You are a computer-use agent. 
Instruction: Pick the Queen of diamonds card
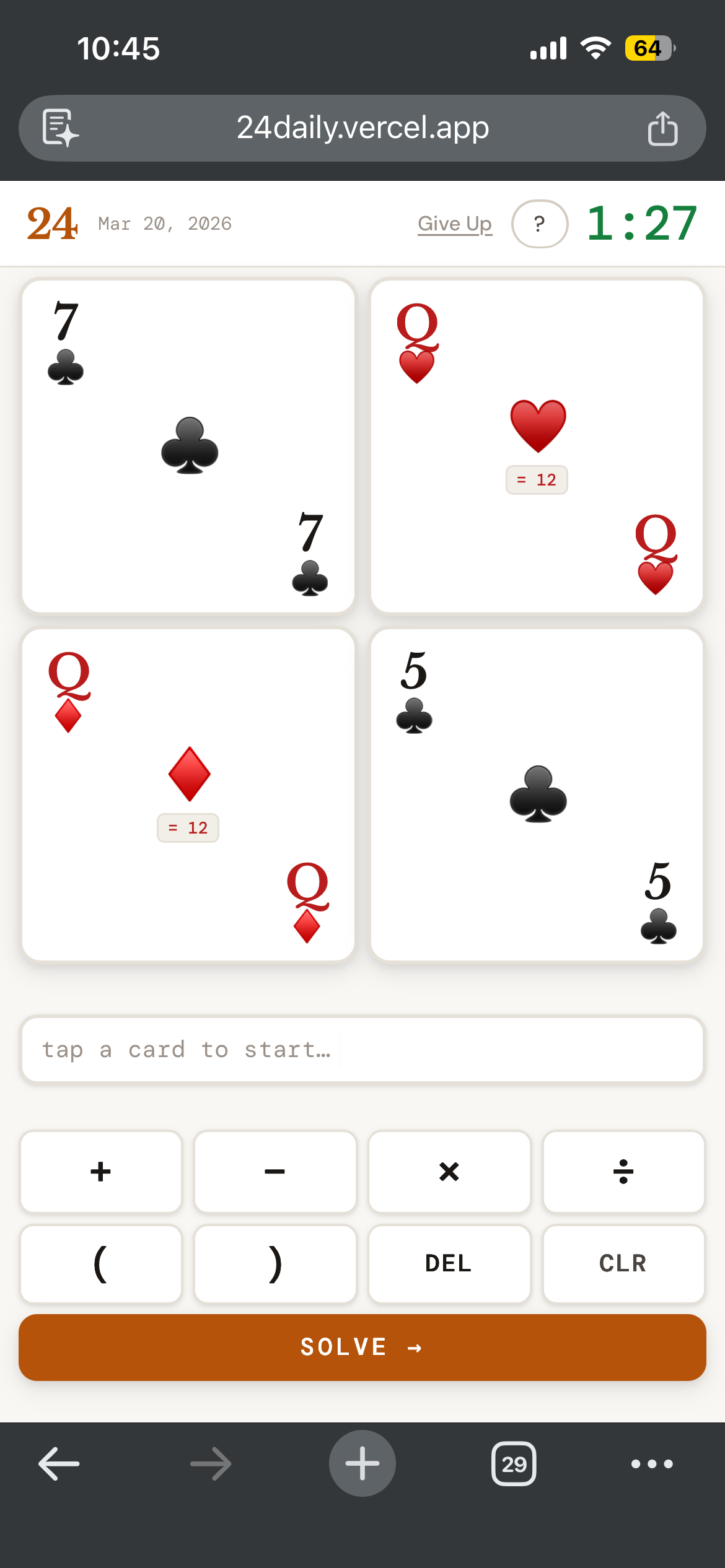click(x=188, y=795)
